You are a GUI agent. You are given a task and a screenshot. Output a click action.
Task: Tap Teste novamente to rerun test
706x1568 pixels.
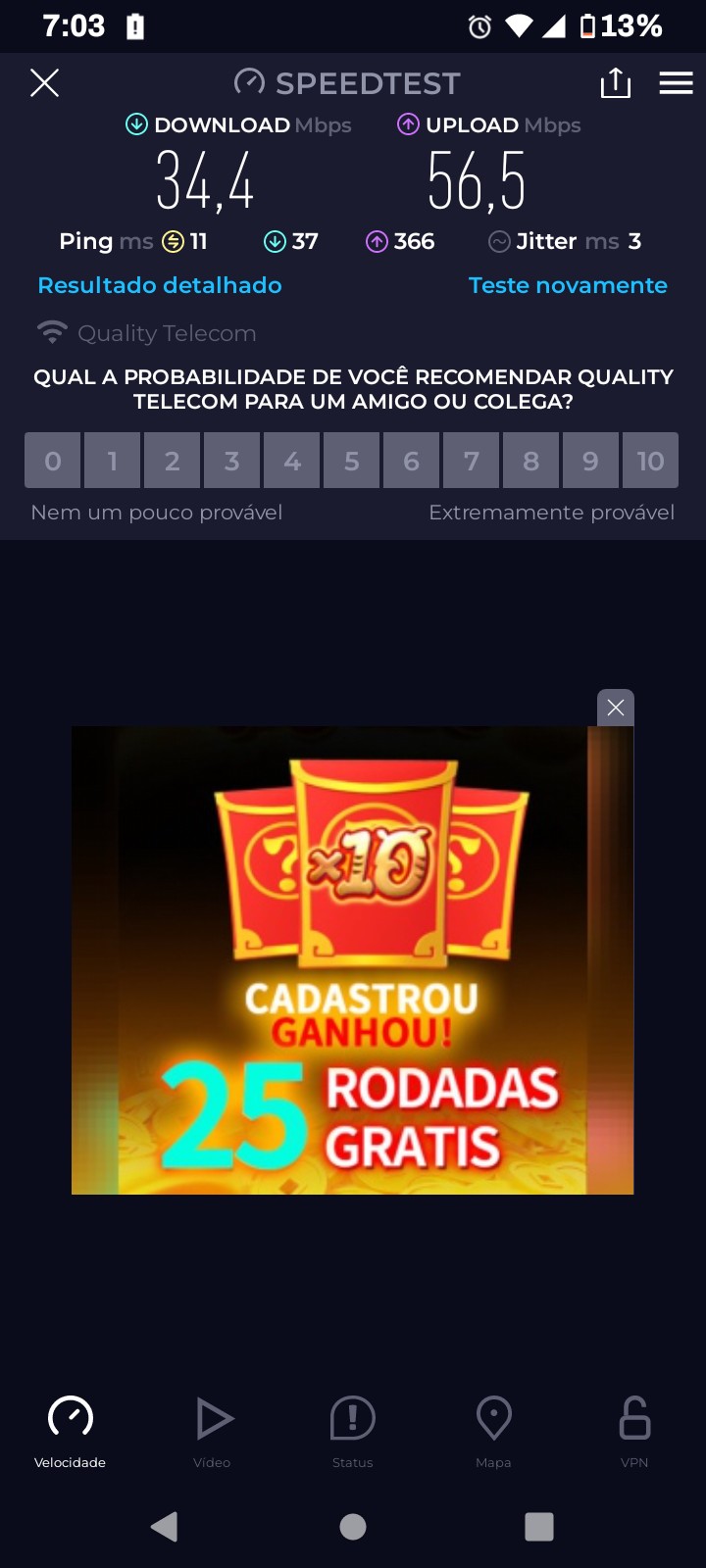[568, 285]
